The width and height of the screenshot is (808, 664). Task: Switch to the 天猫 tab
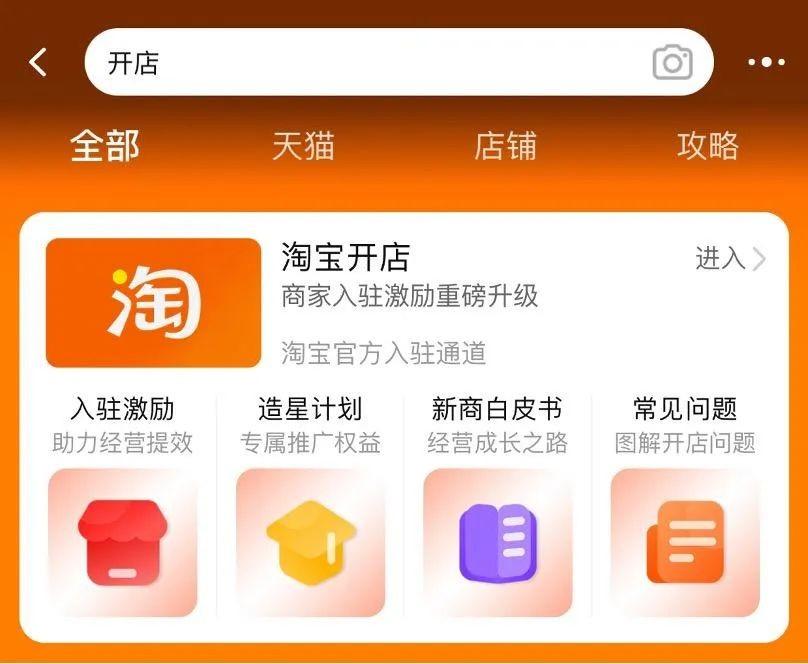pyautogui.click(x=303, y=146)
